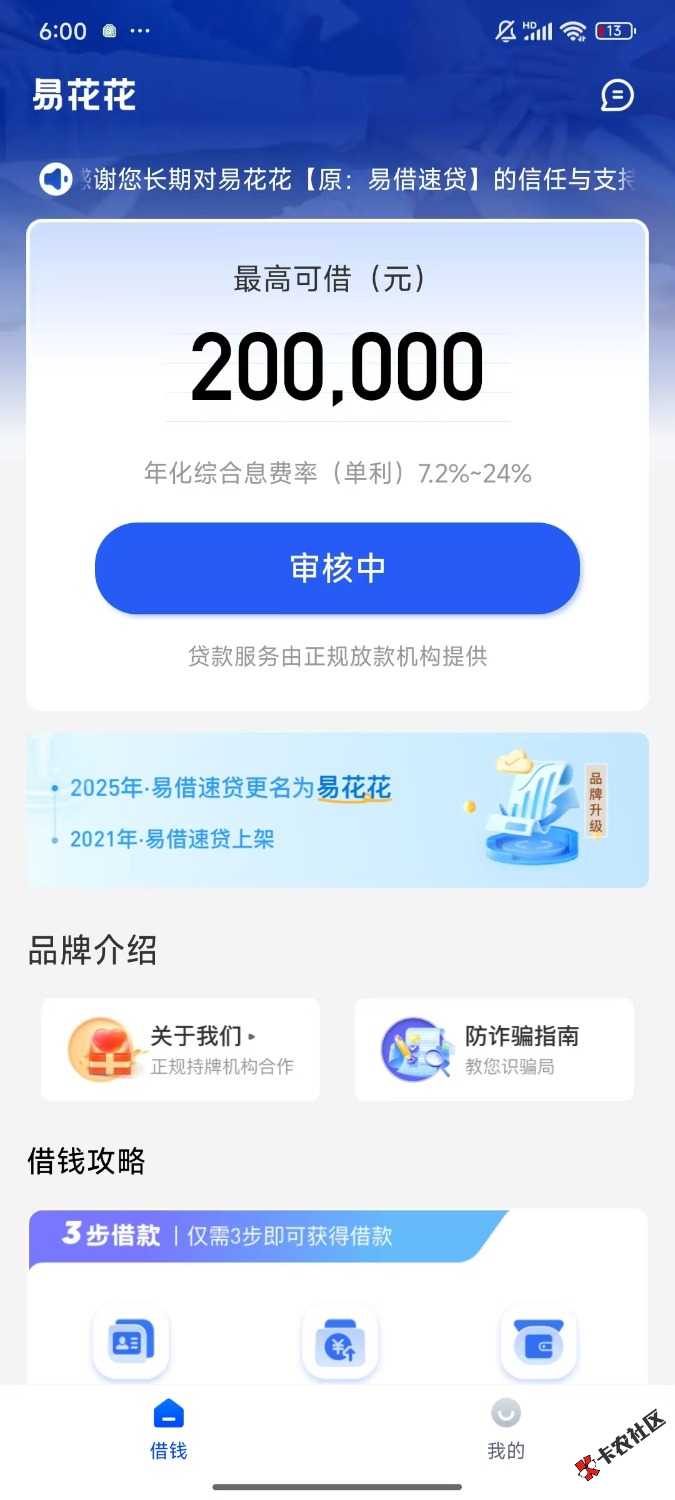Tap the 审核中 button
Viewport: 675px width, 1500px height.
[x=337, y=568]
